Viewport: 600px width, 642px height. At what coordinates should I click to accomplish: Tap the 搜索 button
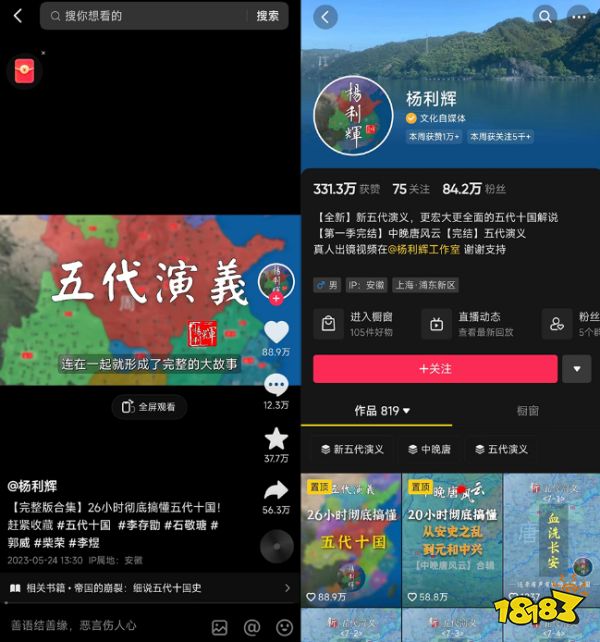tap(267, 16)
